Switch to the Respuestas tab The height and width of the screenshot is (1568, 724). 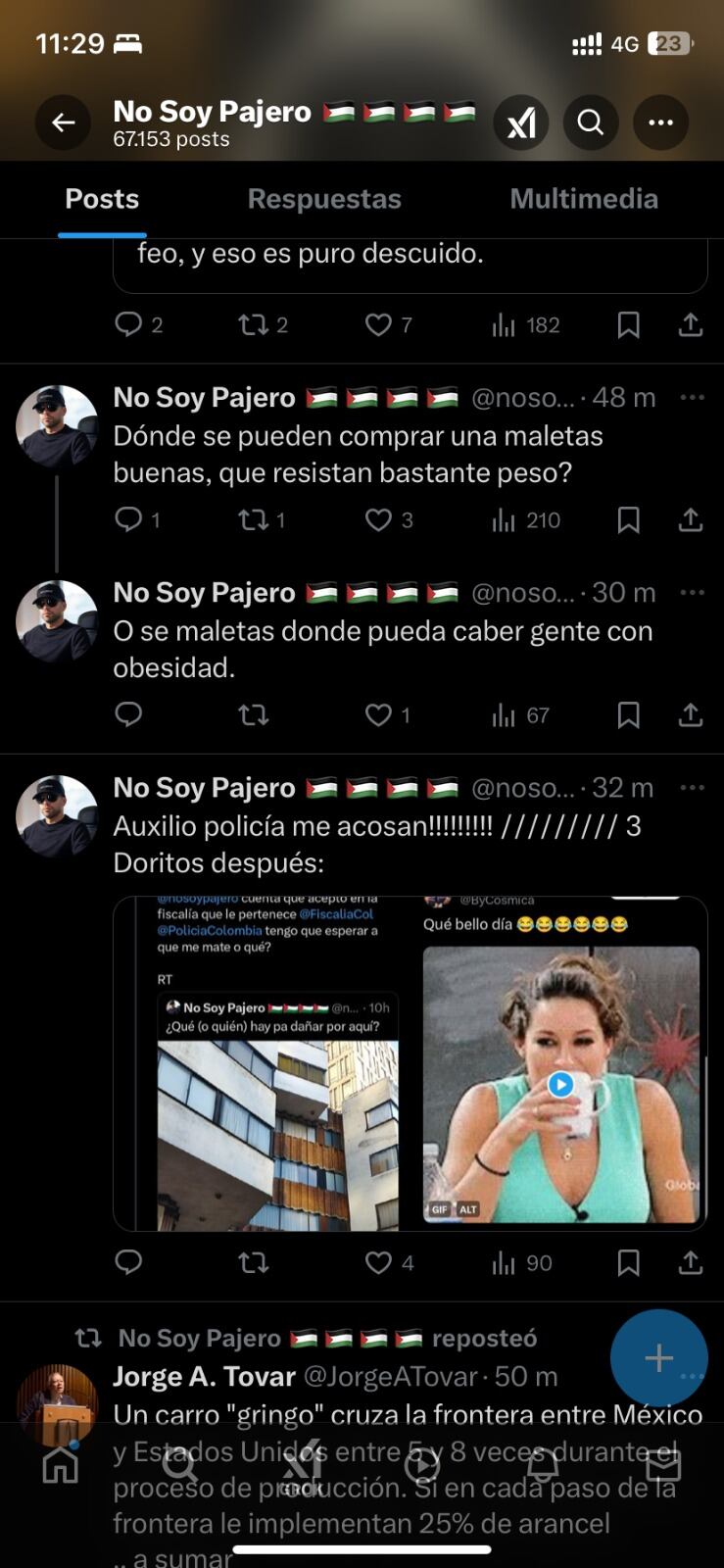[x=324, y=199]
